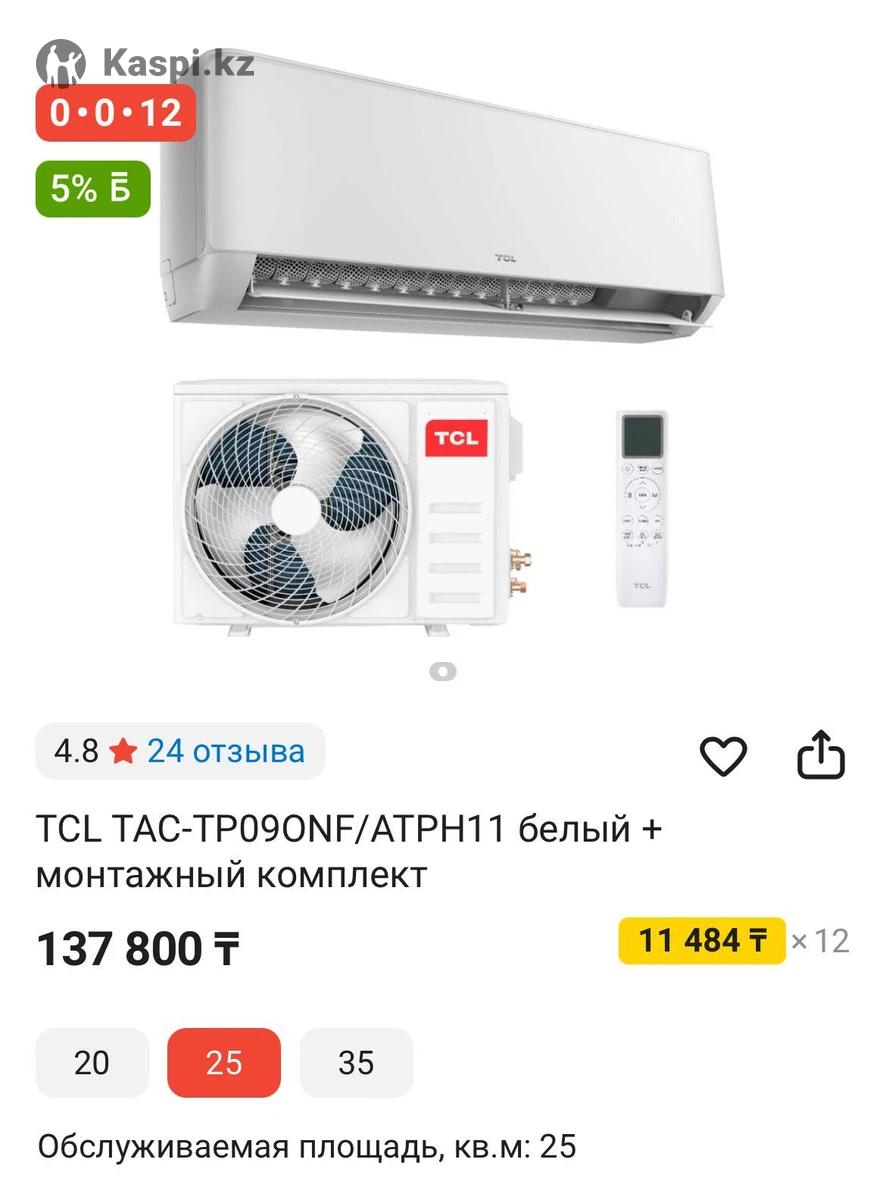Add this TCL conditioner to favorites
The width and height of the screenshot is (886, 1200).
pos(723,756)
